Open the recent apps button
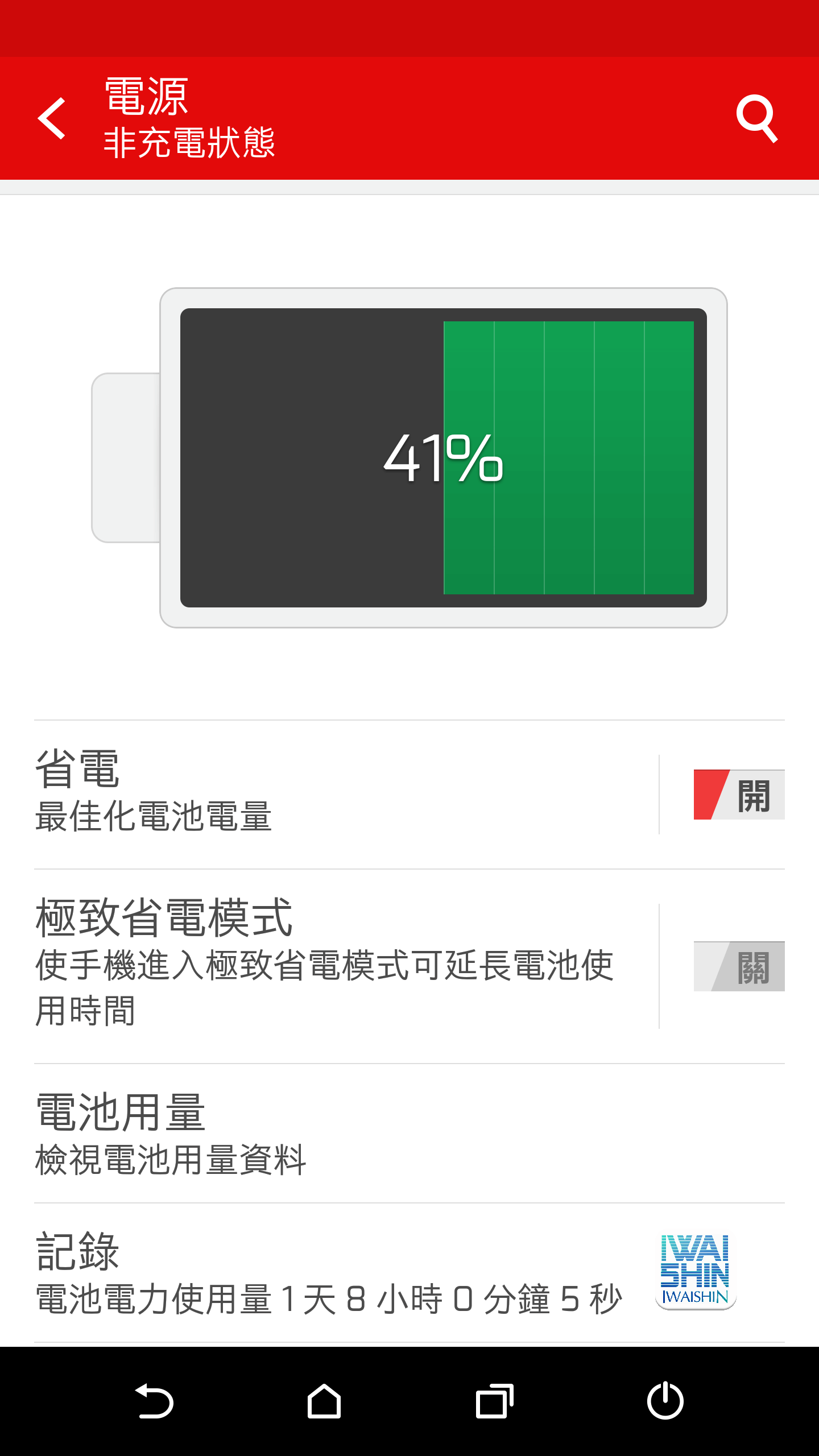 (x=495, y=1401)
